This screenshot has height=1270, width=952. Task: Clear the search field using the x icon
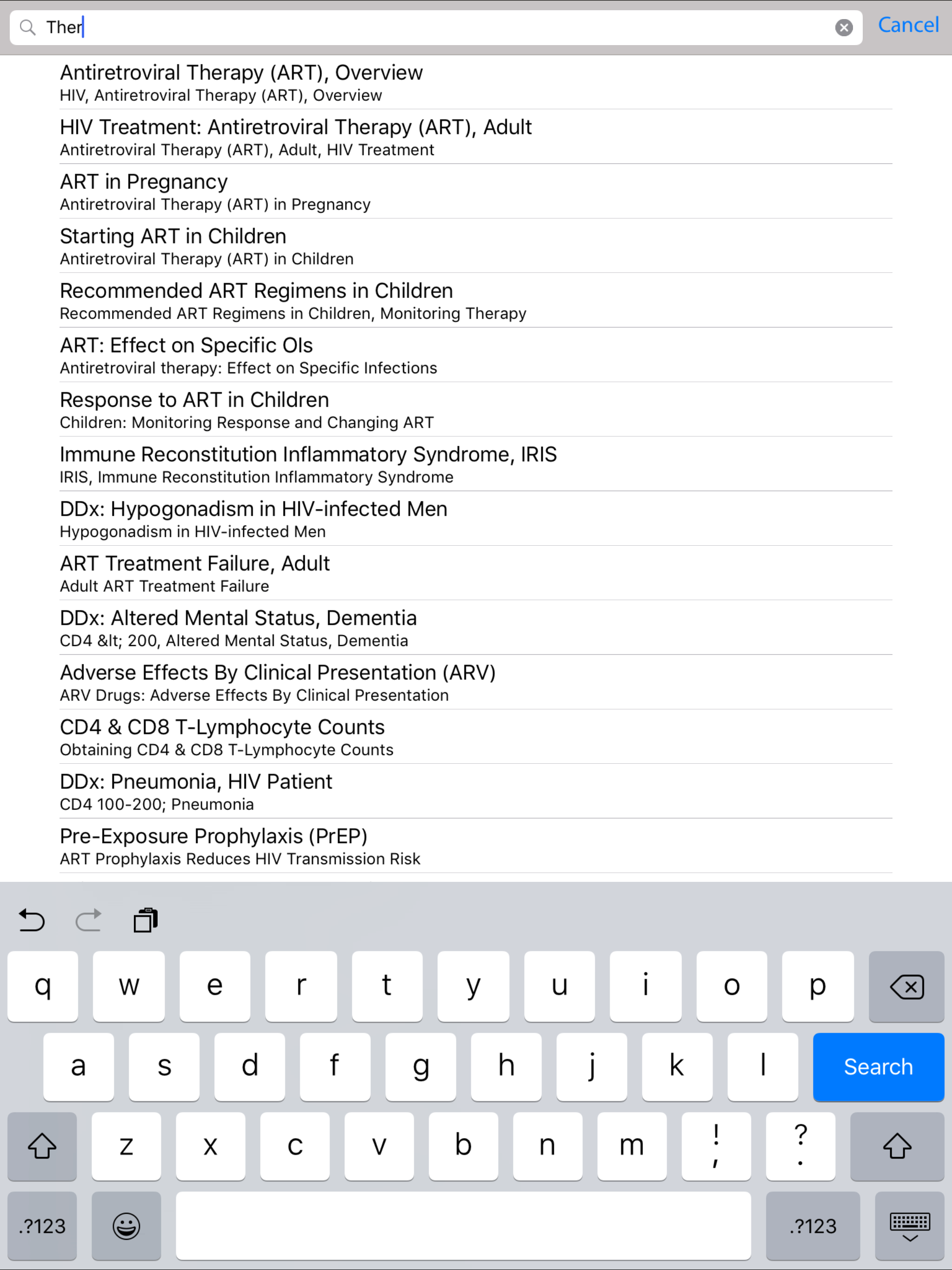pyautogui.click(x=844, y=27)
